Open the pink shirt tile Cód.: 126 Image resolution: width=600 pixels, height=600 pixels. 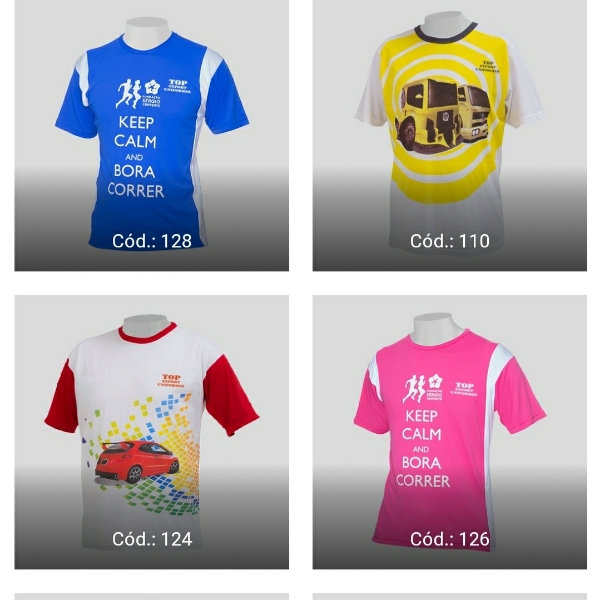[449, 432]
